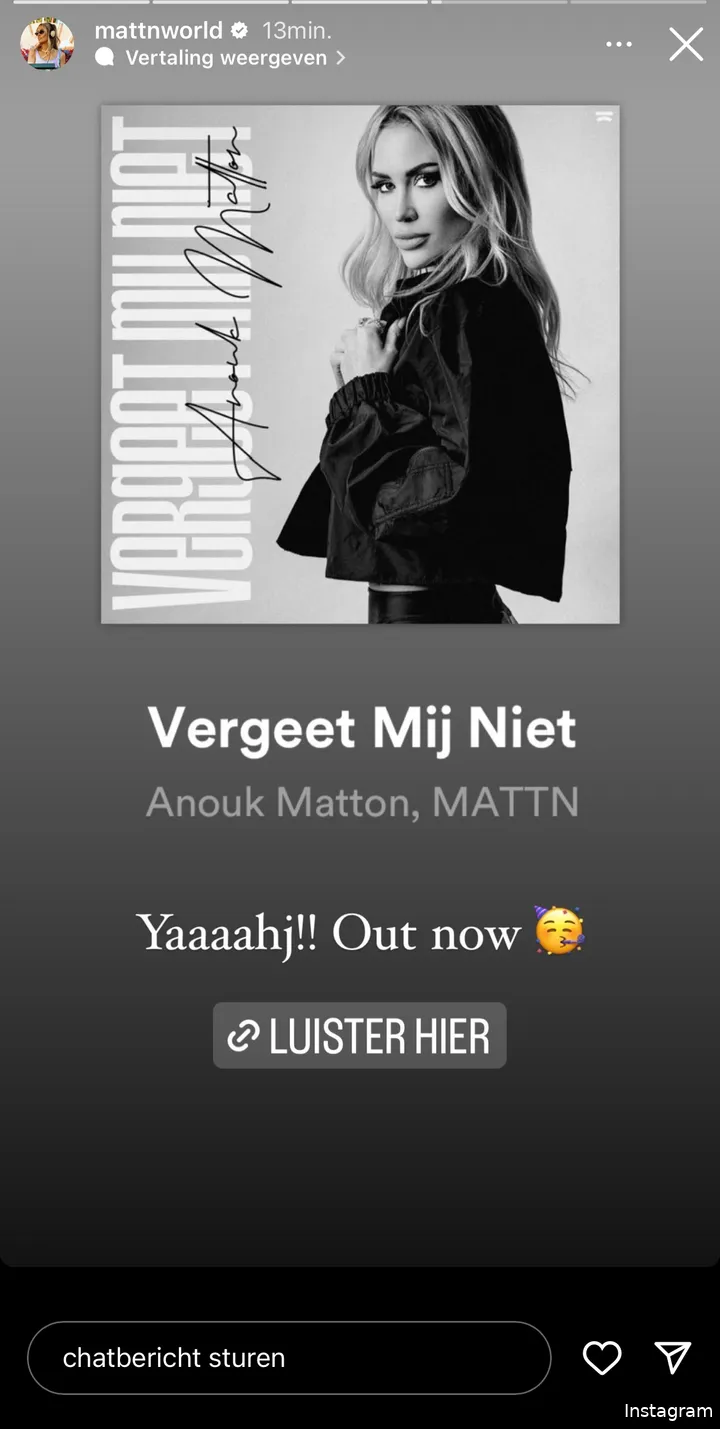This screenshot has height=1429, width=720.
Task: Share the story via the paper plane icon
Action: point(672,1358)
